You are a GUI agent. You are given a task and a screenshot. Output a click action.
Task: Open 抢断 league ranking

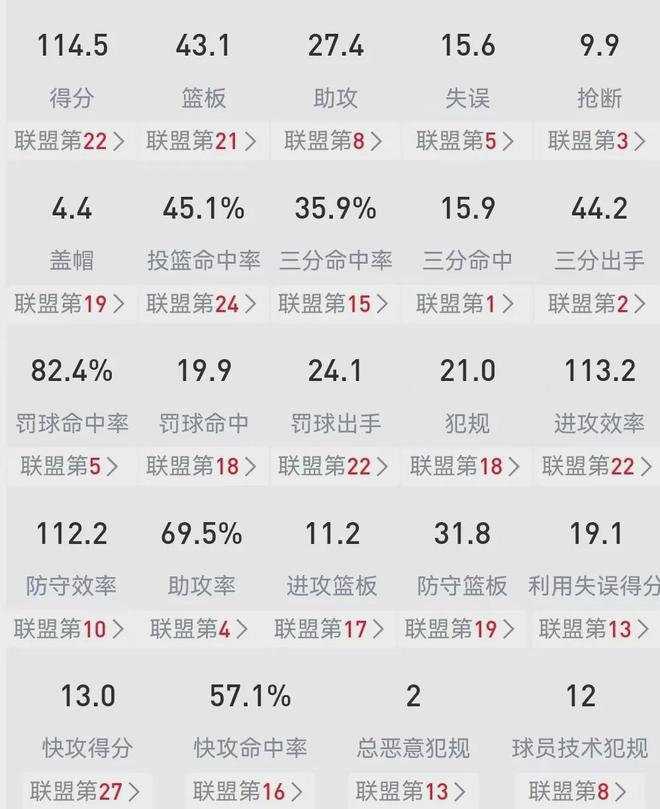tap(597, 141)
